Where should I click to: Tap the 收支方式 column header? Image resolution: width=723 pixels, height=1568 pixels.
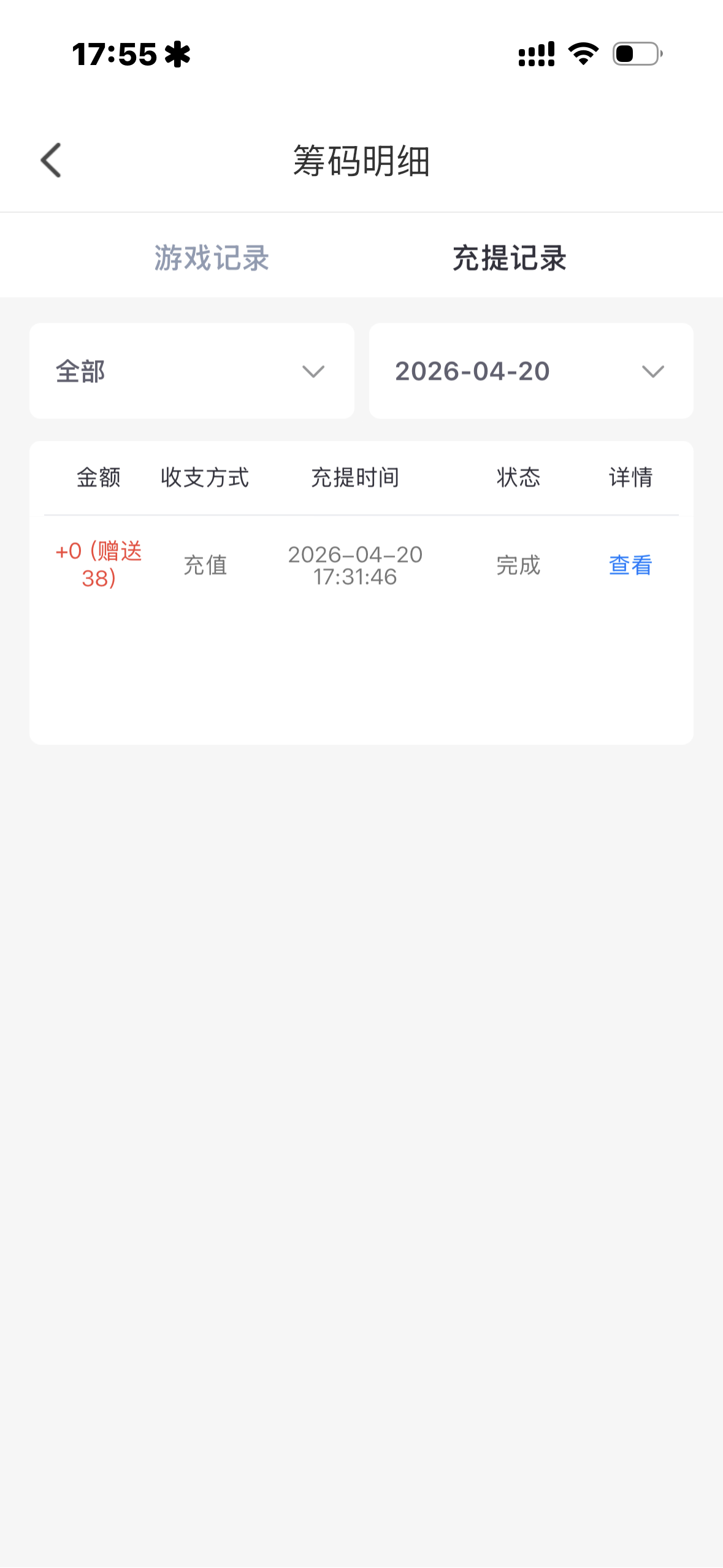click(205, 478)
